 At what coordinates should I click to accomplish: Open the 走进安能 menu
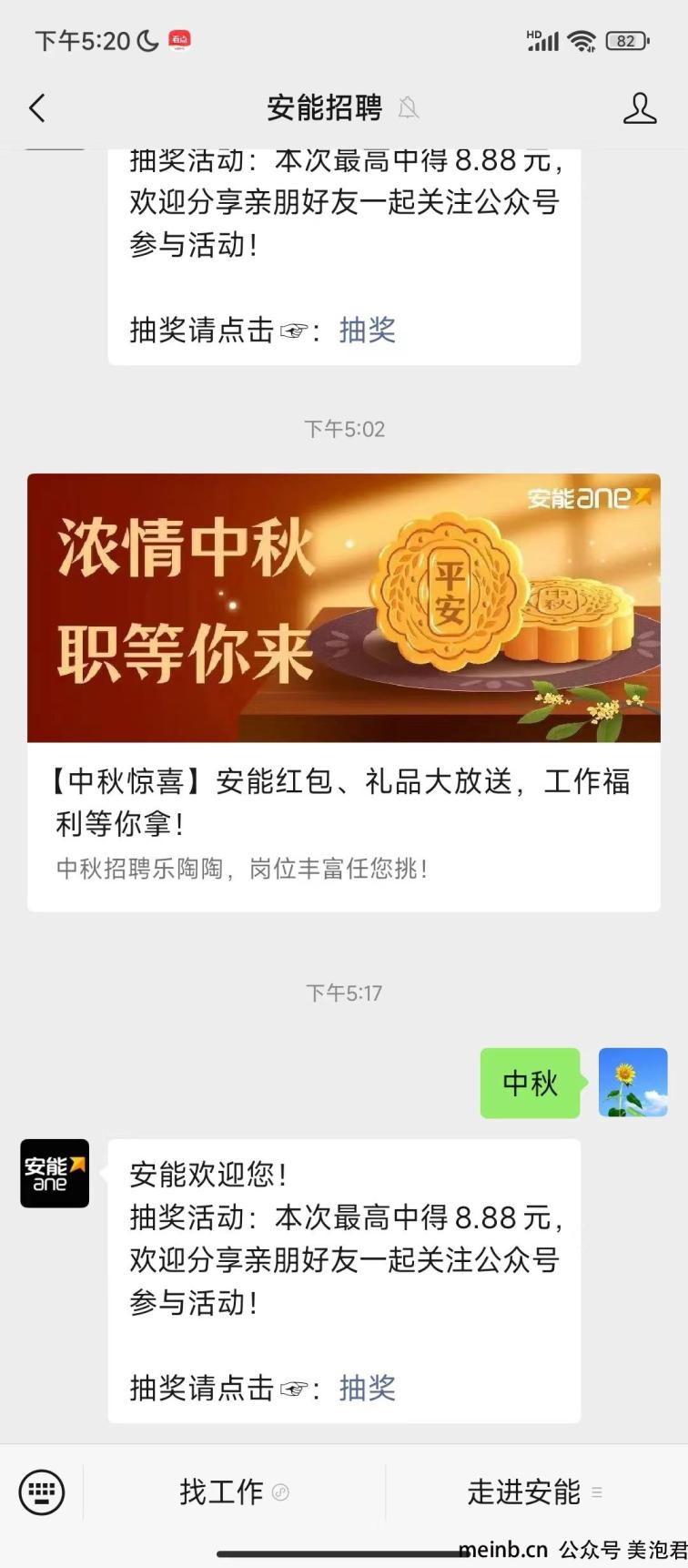pos(535,1492)
